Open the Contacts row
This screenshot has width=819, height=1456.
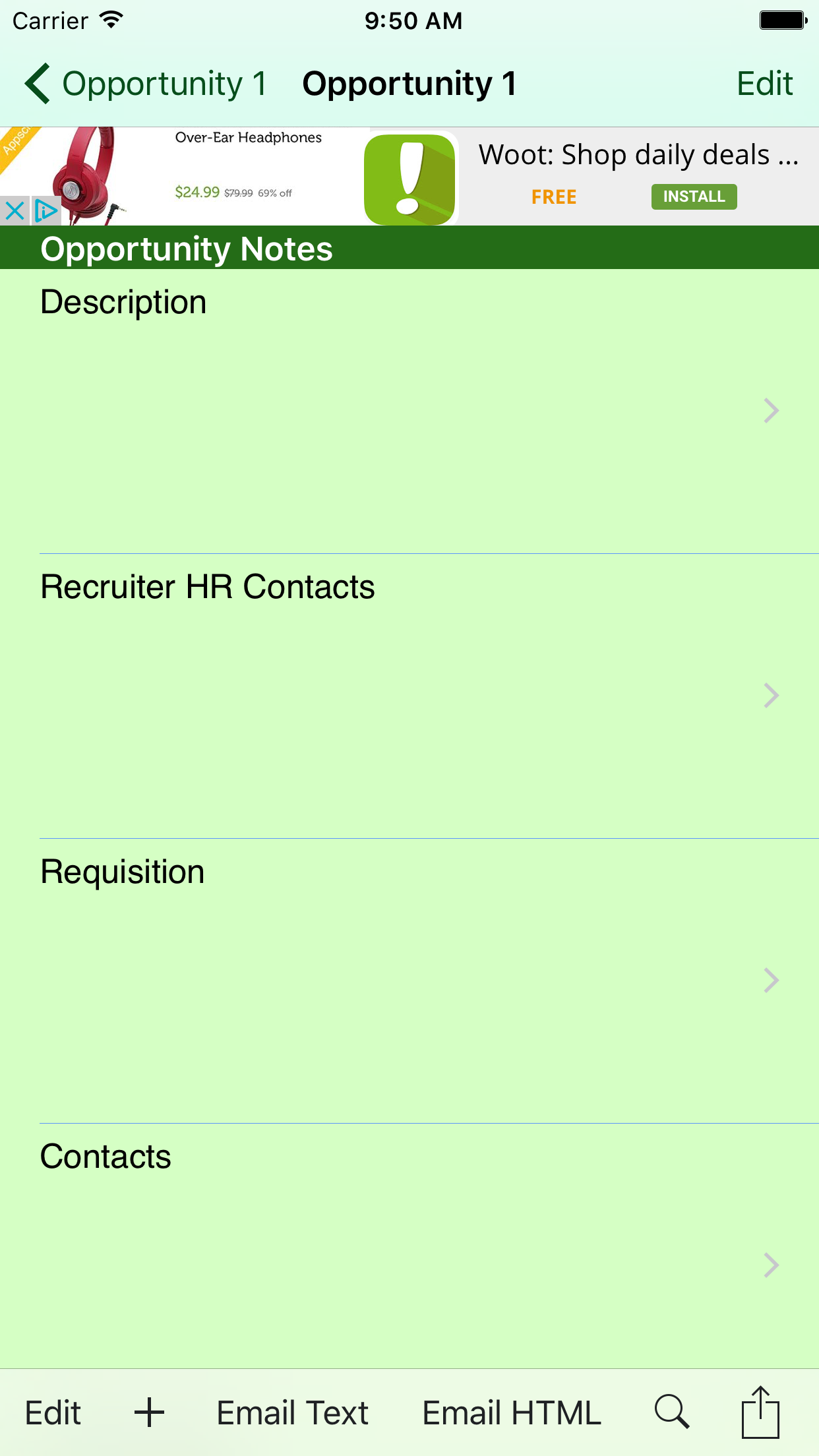click(409, 1246)
